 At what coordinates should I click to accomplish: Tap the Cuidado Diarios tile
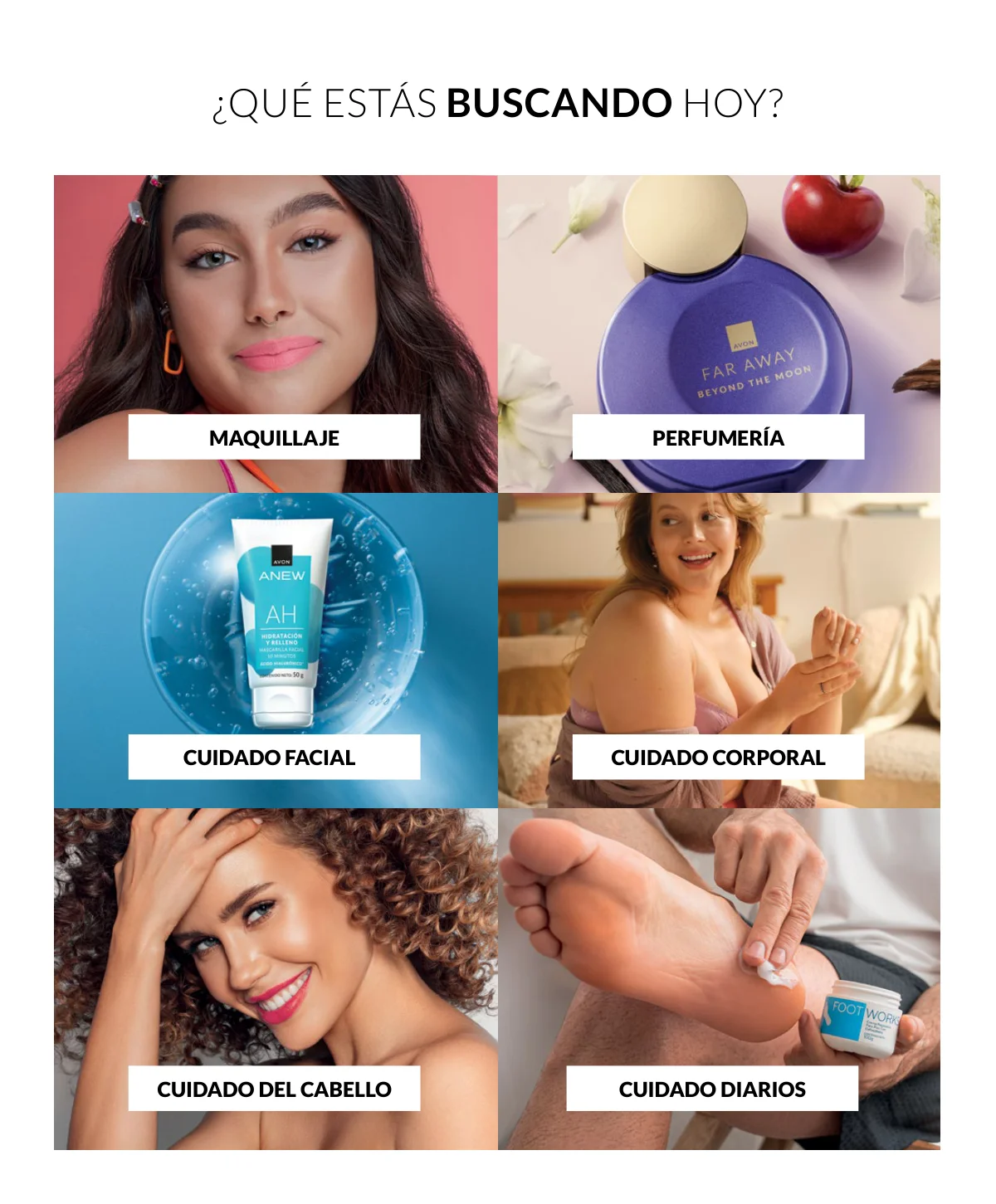click(712, 1089)
